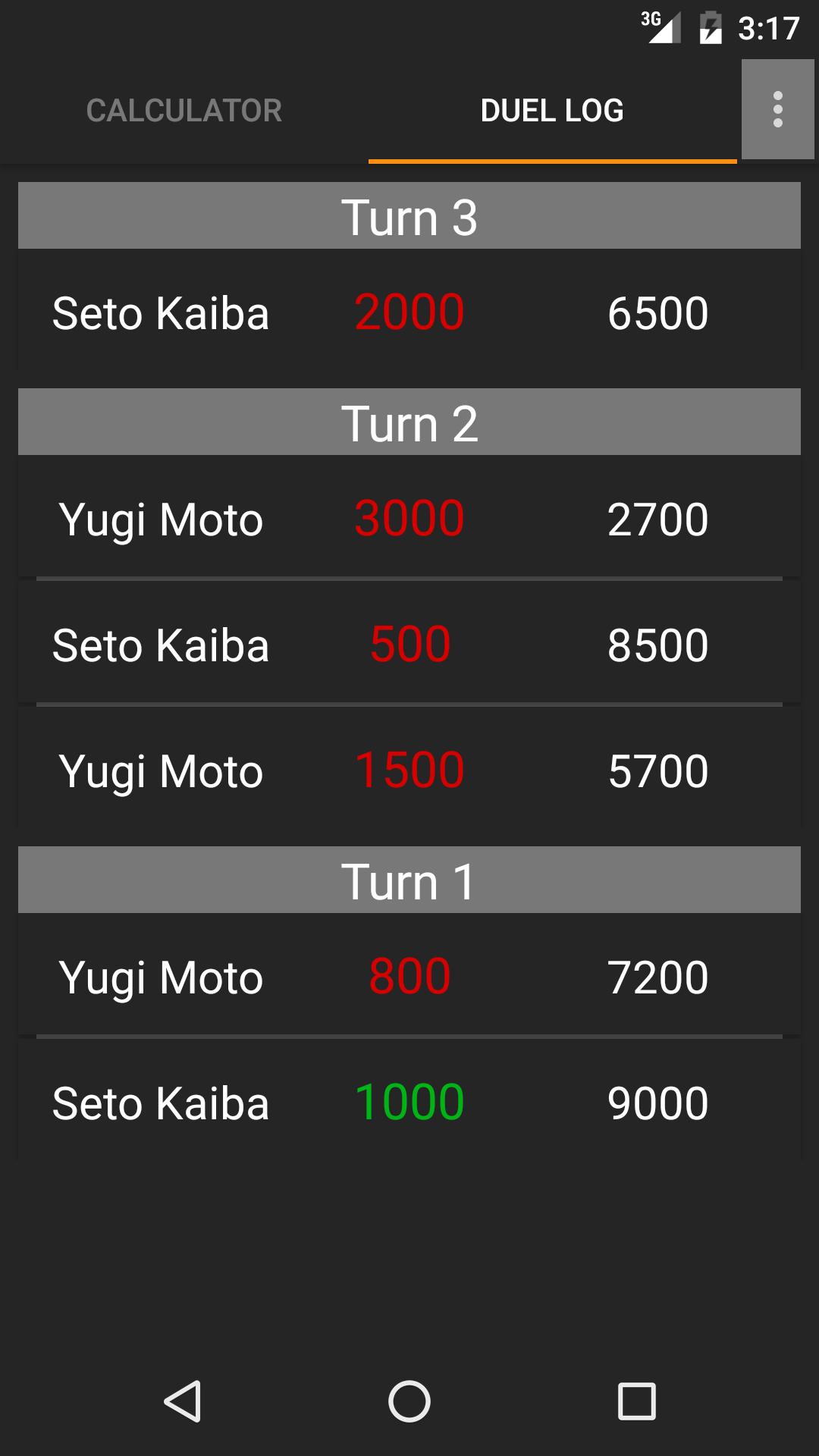The width and height of the screenshot is (819, 1456).
Task: Tap the Home navigation icon
Action: (409, 1400)
